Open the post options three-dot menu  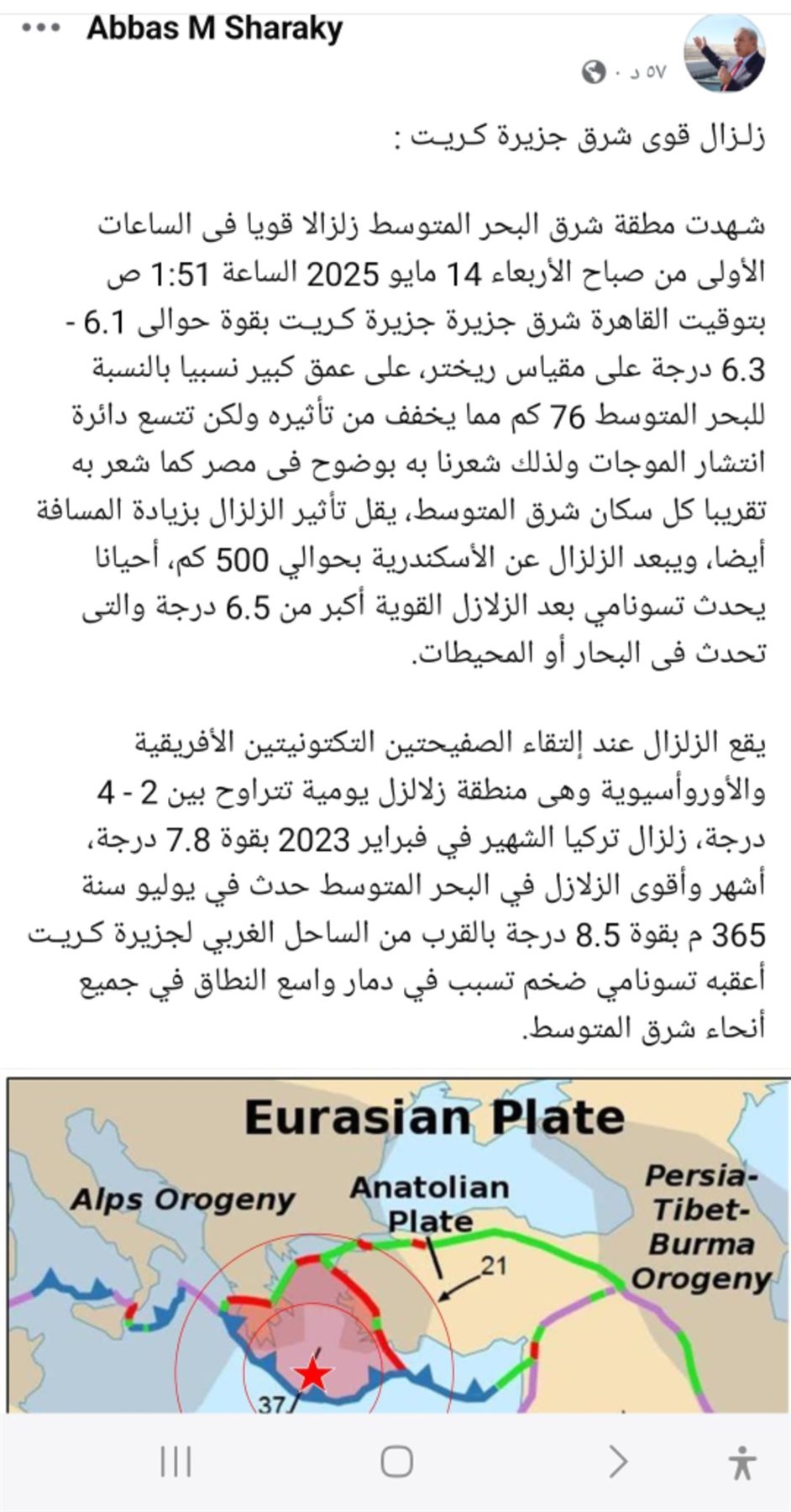[x=41, y=28]
